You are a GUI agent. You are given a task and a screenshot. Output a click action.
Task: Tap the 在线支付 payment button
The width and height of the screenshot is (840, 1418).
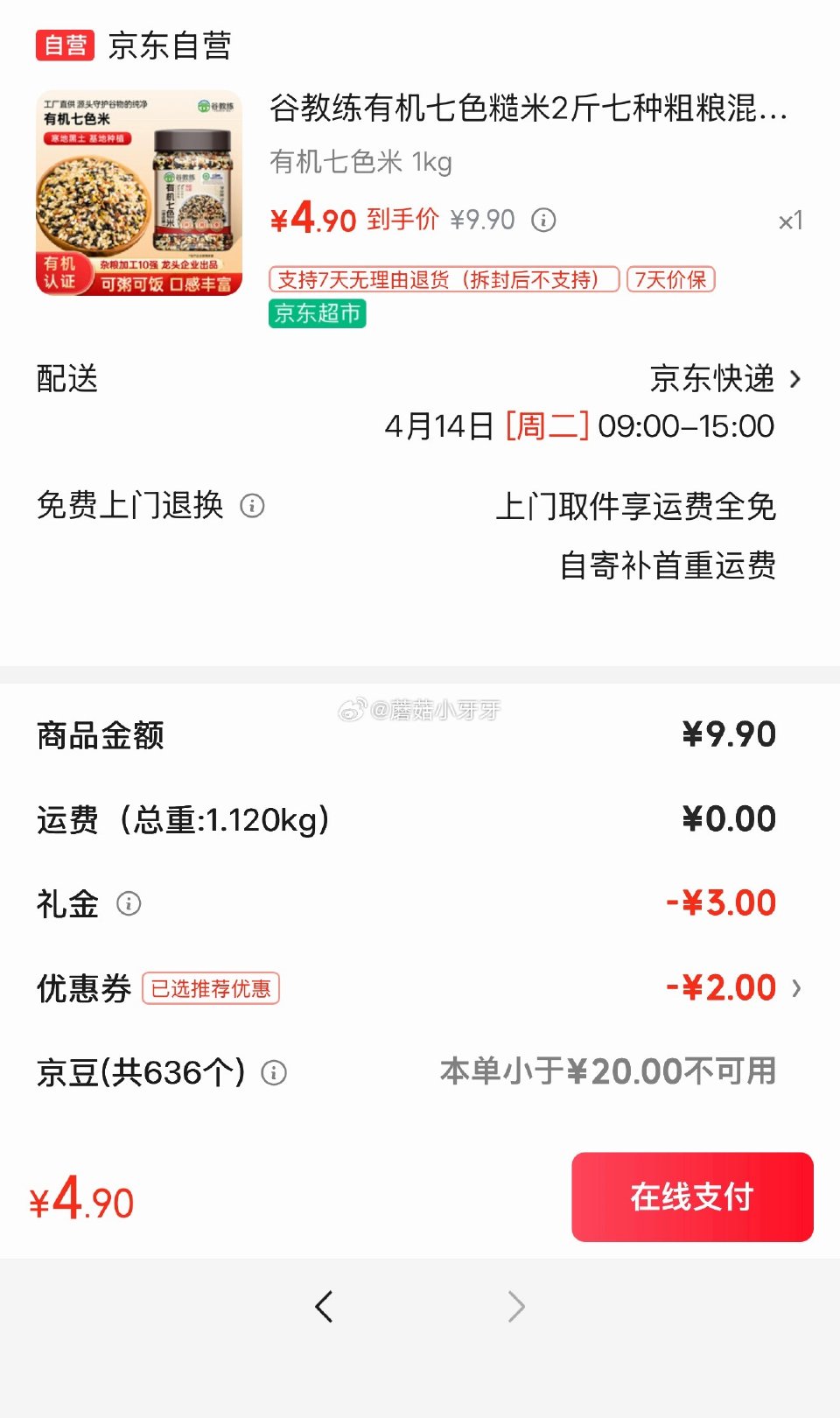[x=691, y=1197]
